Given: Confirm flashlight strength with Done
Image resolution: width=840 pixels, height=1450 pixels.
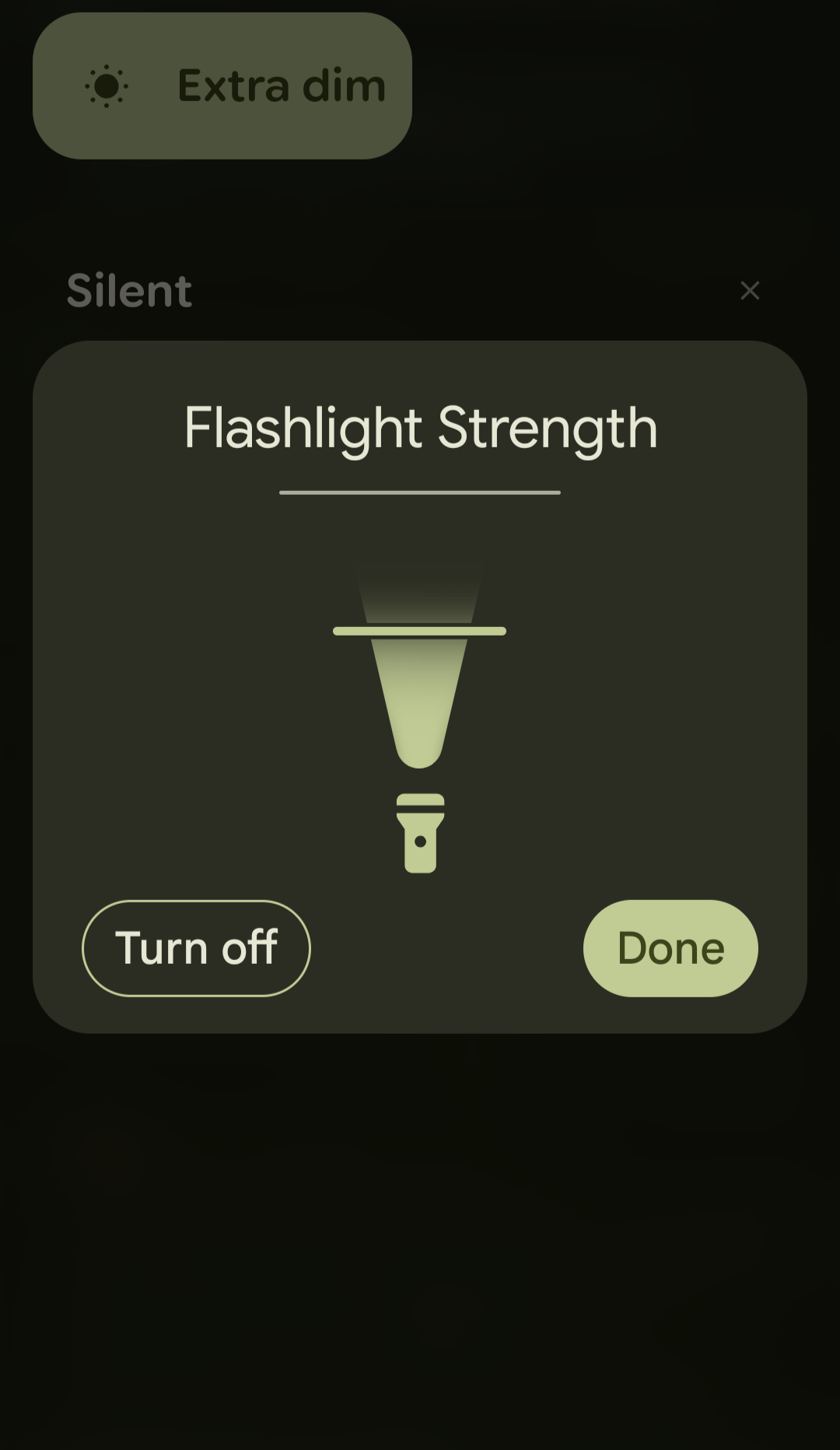Looking at the screenshot, I should [670, 947].
